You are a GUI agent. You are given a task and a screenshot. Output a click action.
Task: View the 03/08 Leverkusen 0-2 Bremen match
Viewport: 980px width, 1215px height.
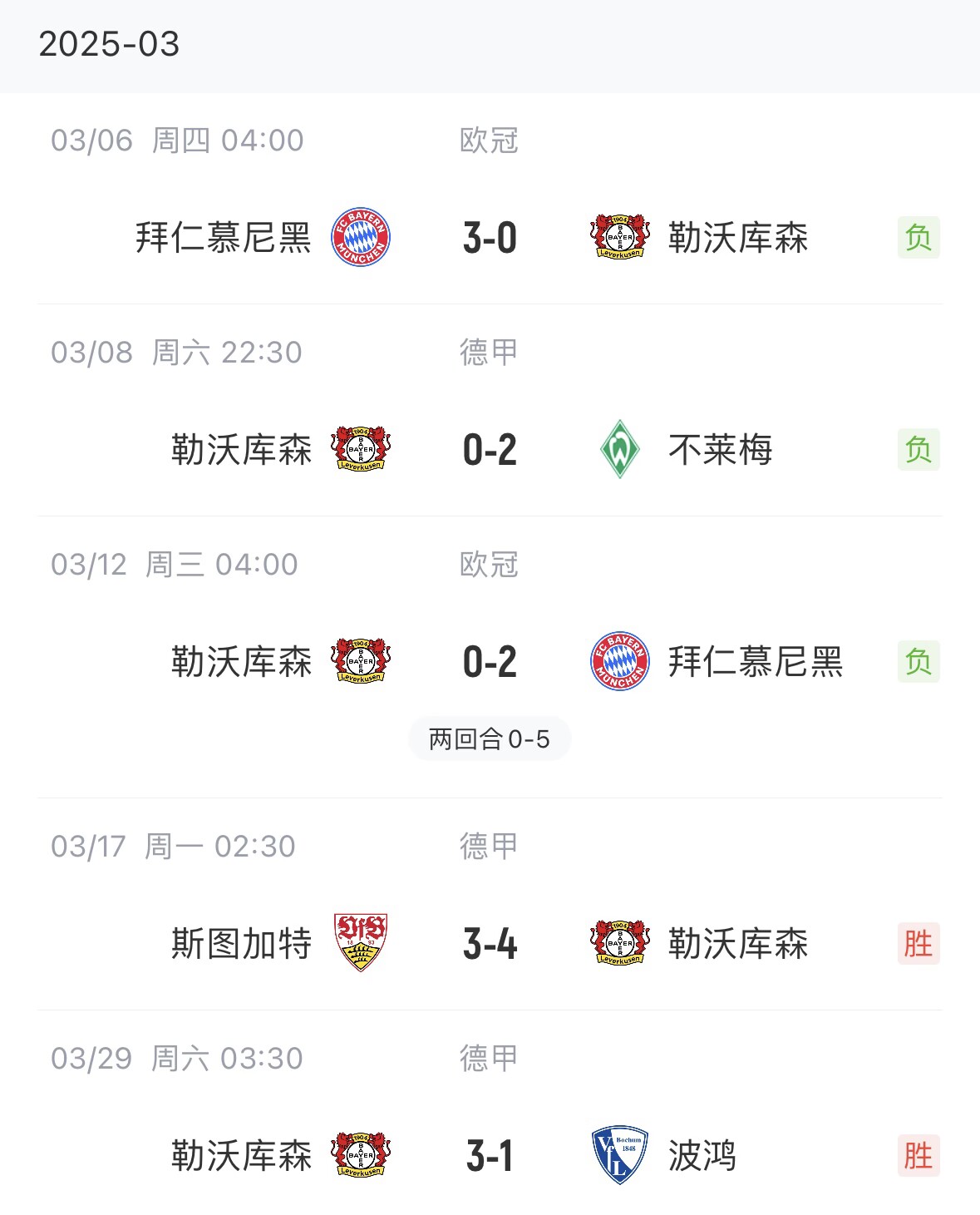(490, 450)
